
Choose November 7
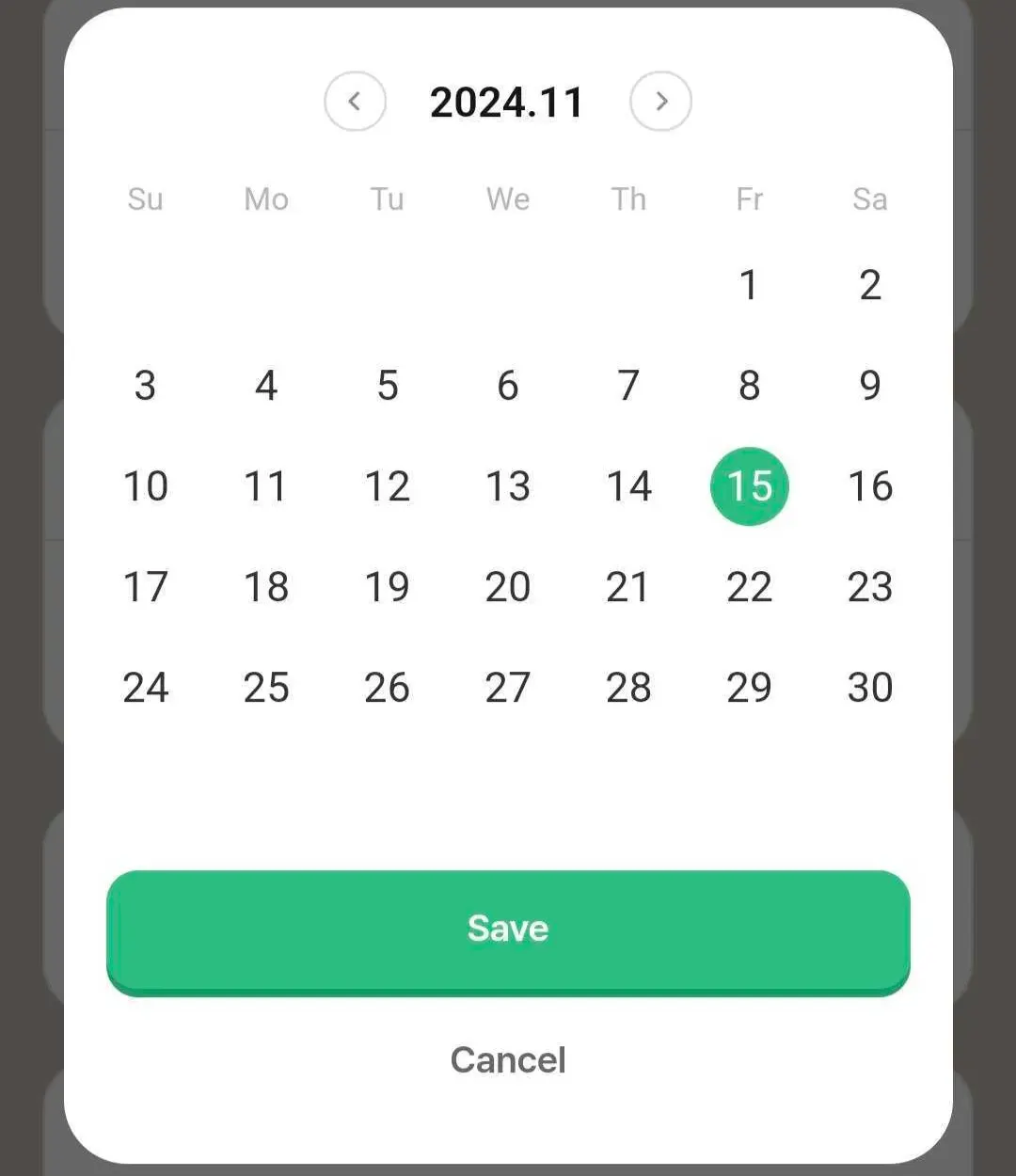tap(628, 386)
